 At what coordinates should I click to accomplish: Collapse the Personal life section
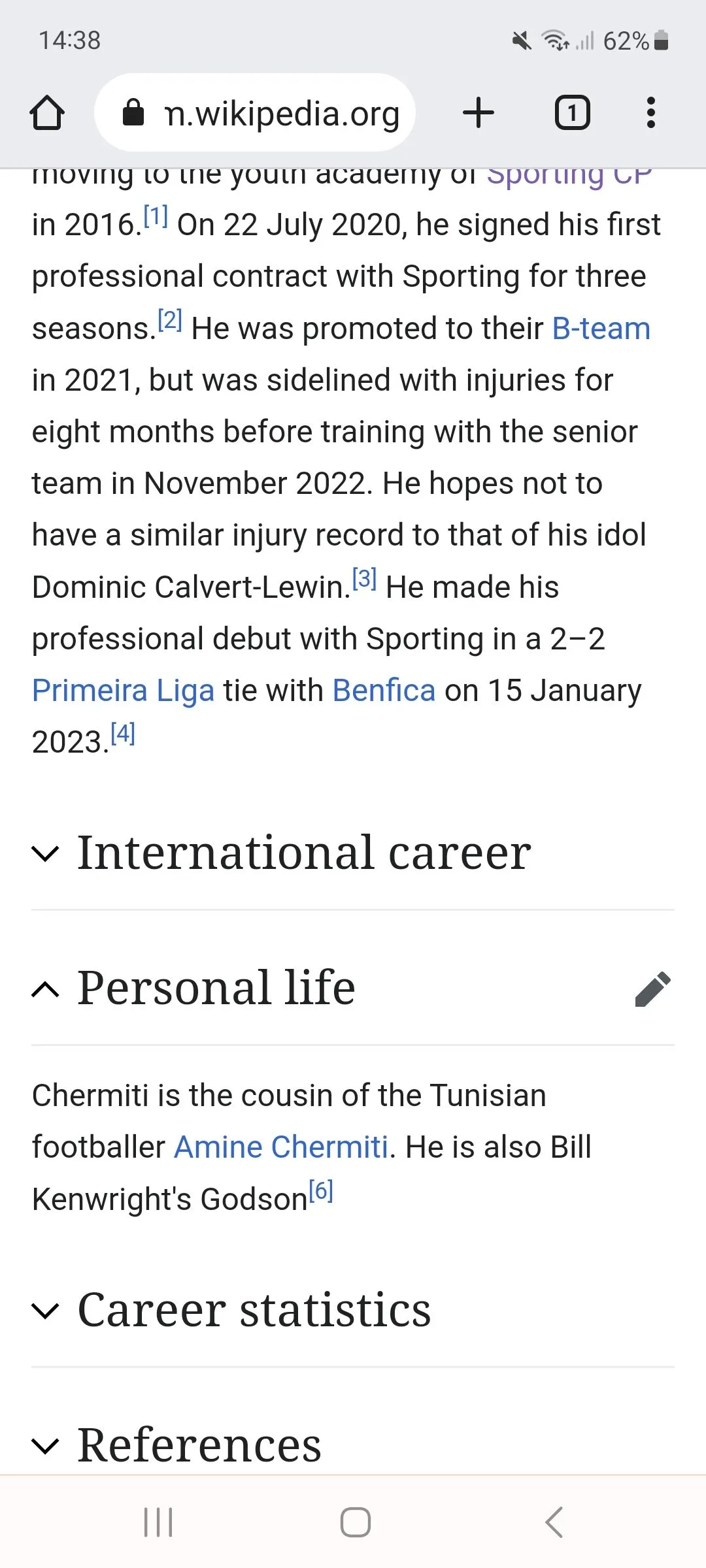[x=216, y=988]
